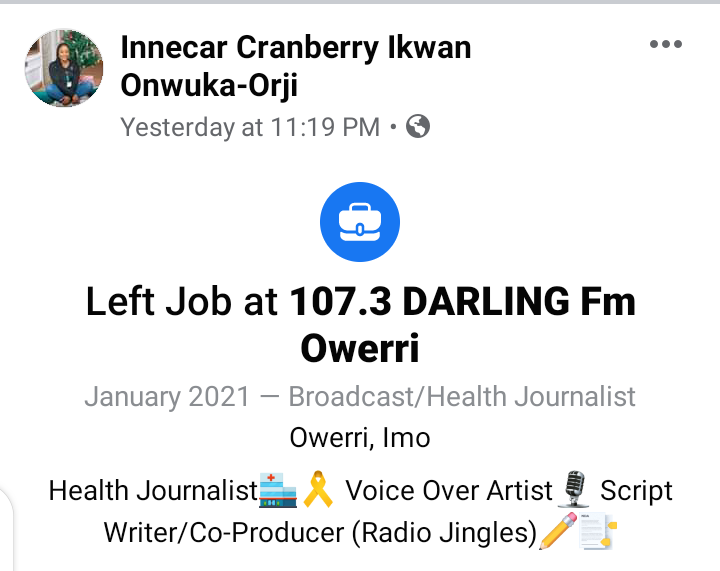Open the Yesterday at 11:19 PM timestamp
This screenshot has width=720, height=571.
coord(250,127)
